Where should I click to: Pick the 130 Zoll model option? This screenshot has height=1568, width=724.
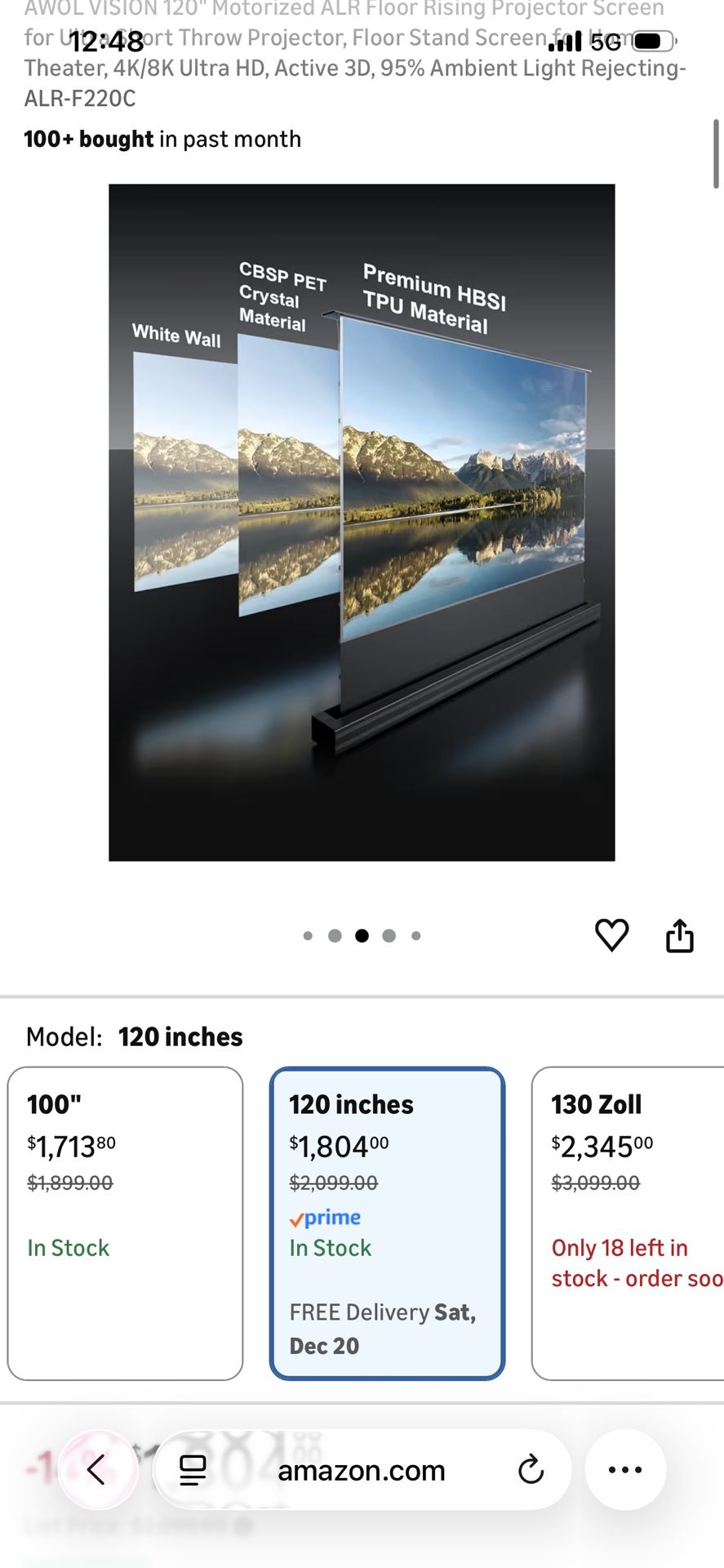[629, 1223]
